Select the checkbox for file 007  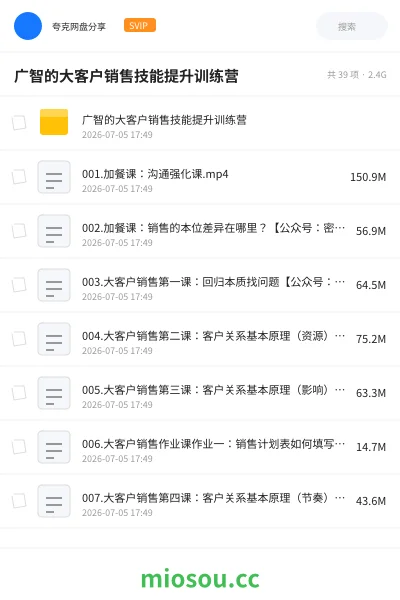tap(19, 501)
